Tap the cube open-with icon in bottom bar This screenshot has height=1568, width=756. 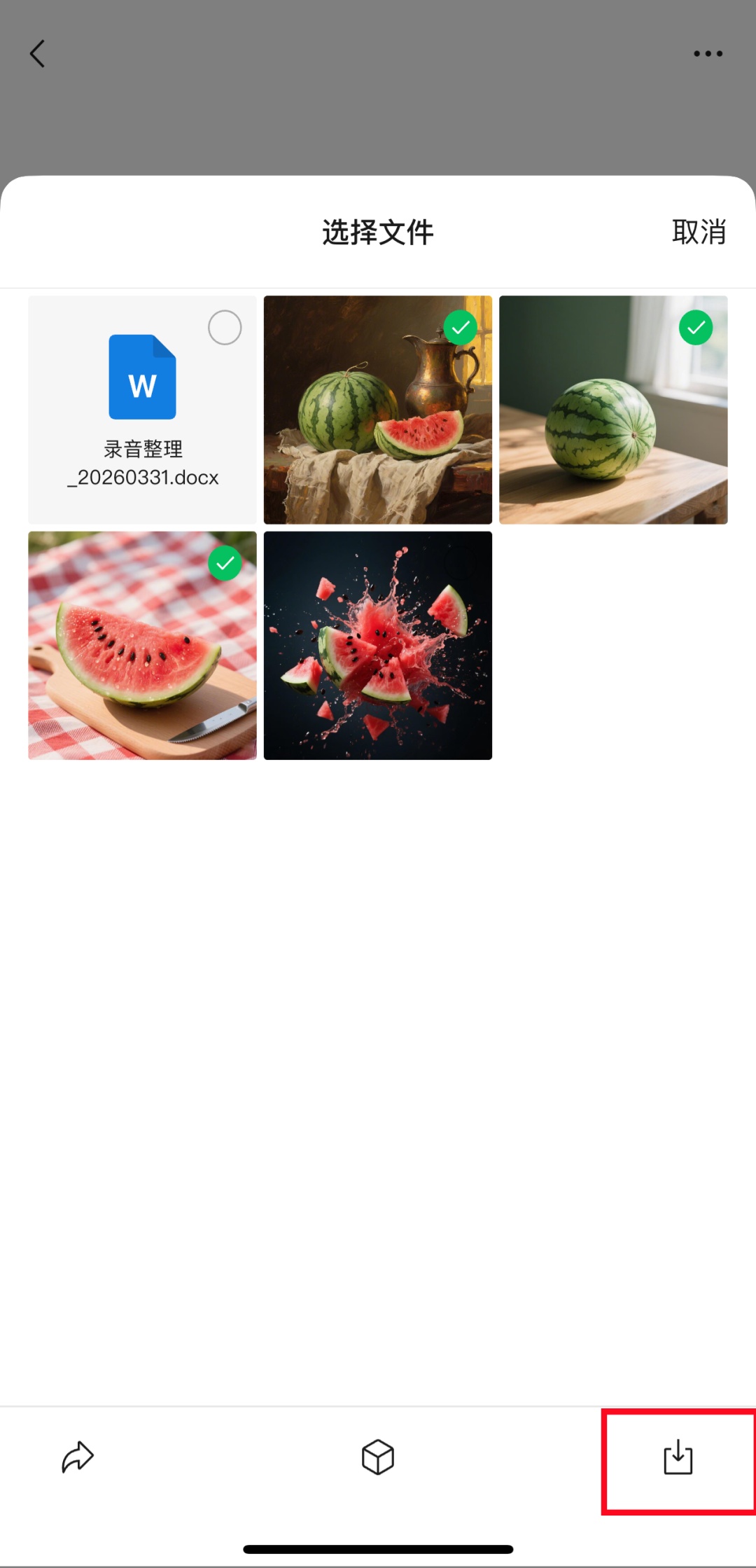coord(378,1457)
